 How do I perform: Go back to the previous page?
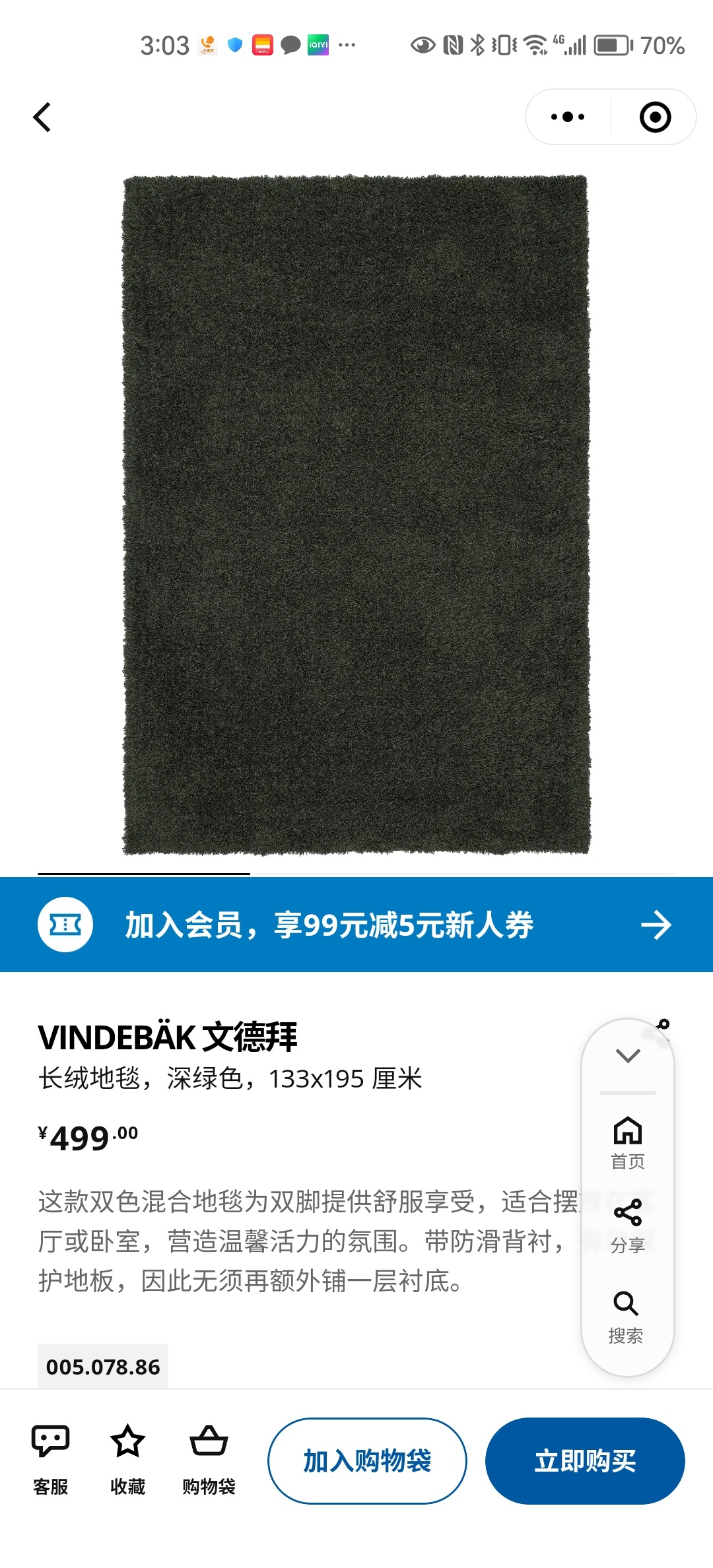pyautogui.click(x=42, y=117)
